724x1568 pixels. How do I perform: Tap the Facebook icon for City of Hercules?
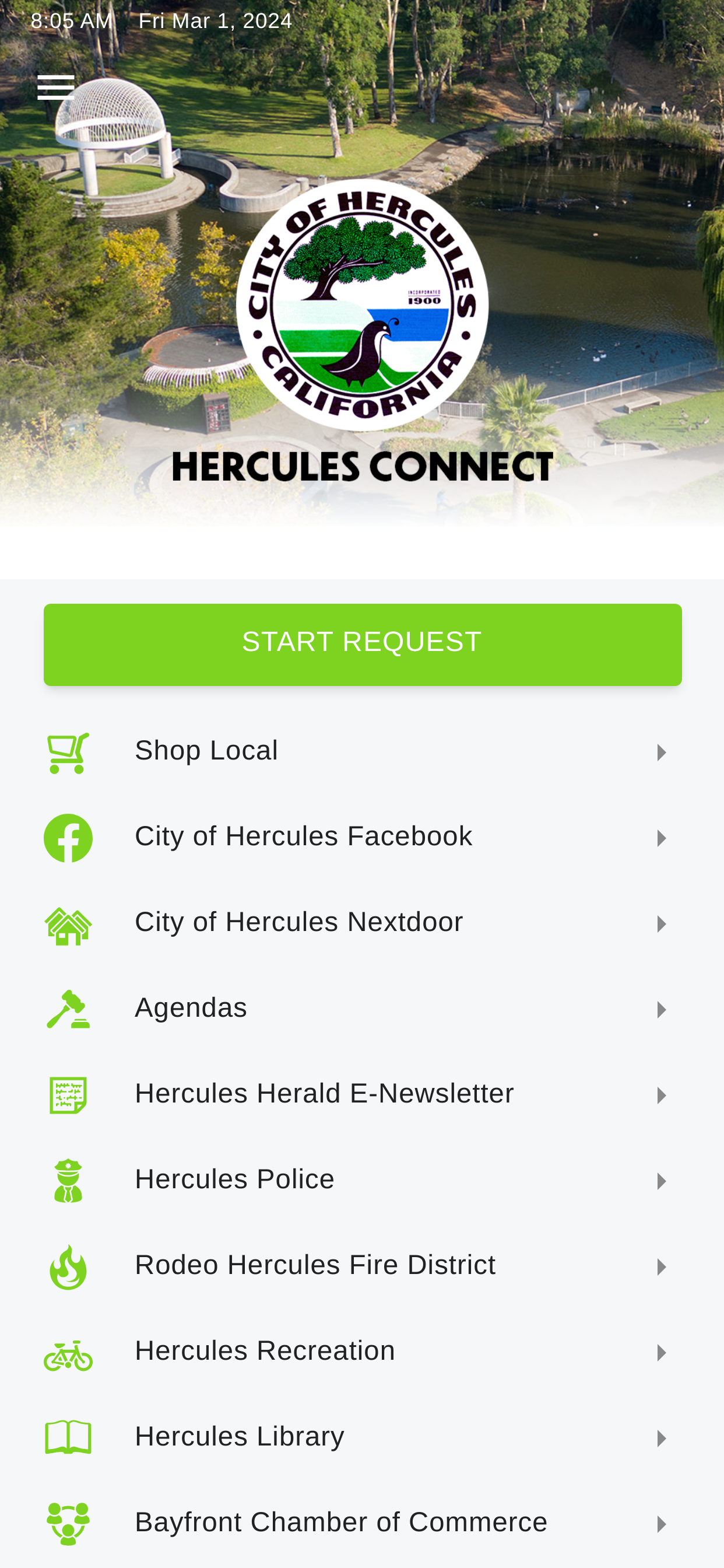click(68, 837)
